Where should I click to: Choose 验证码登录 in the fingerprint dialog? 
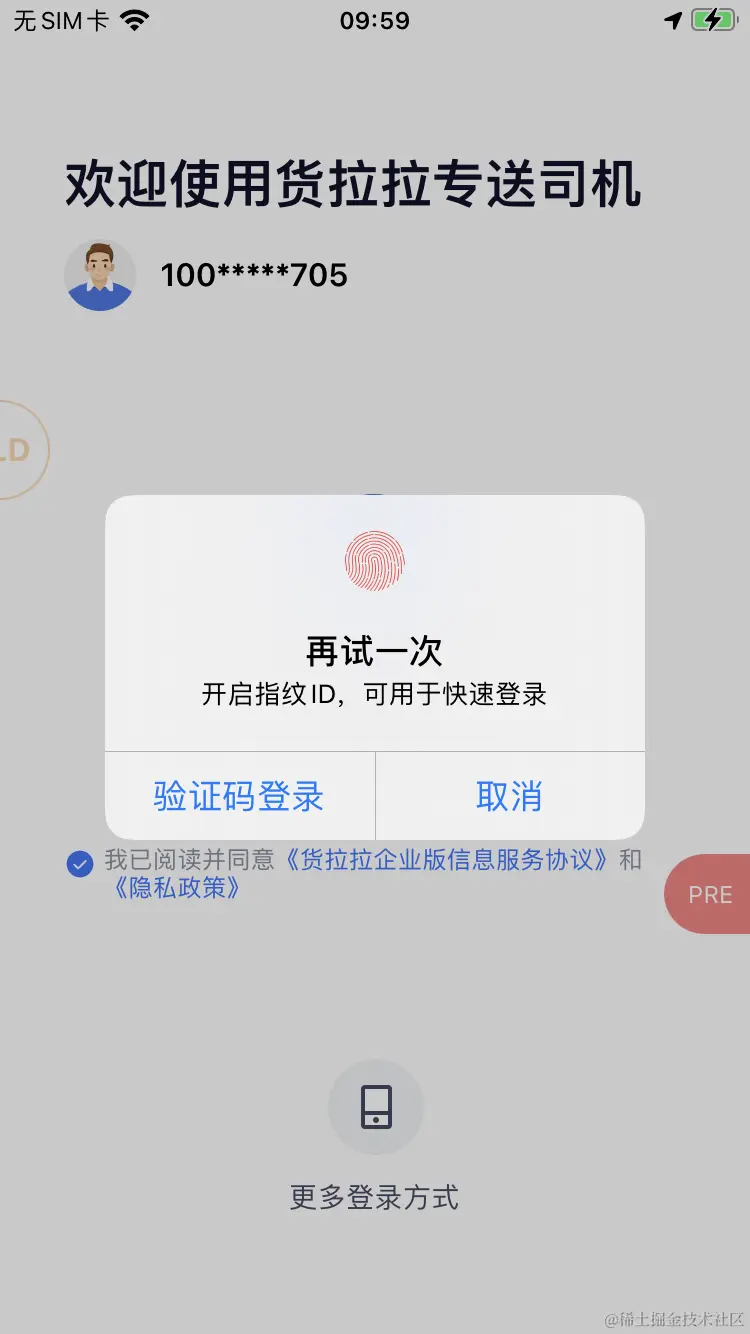pos(239,796)
